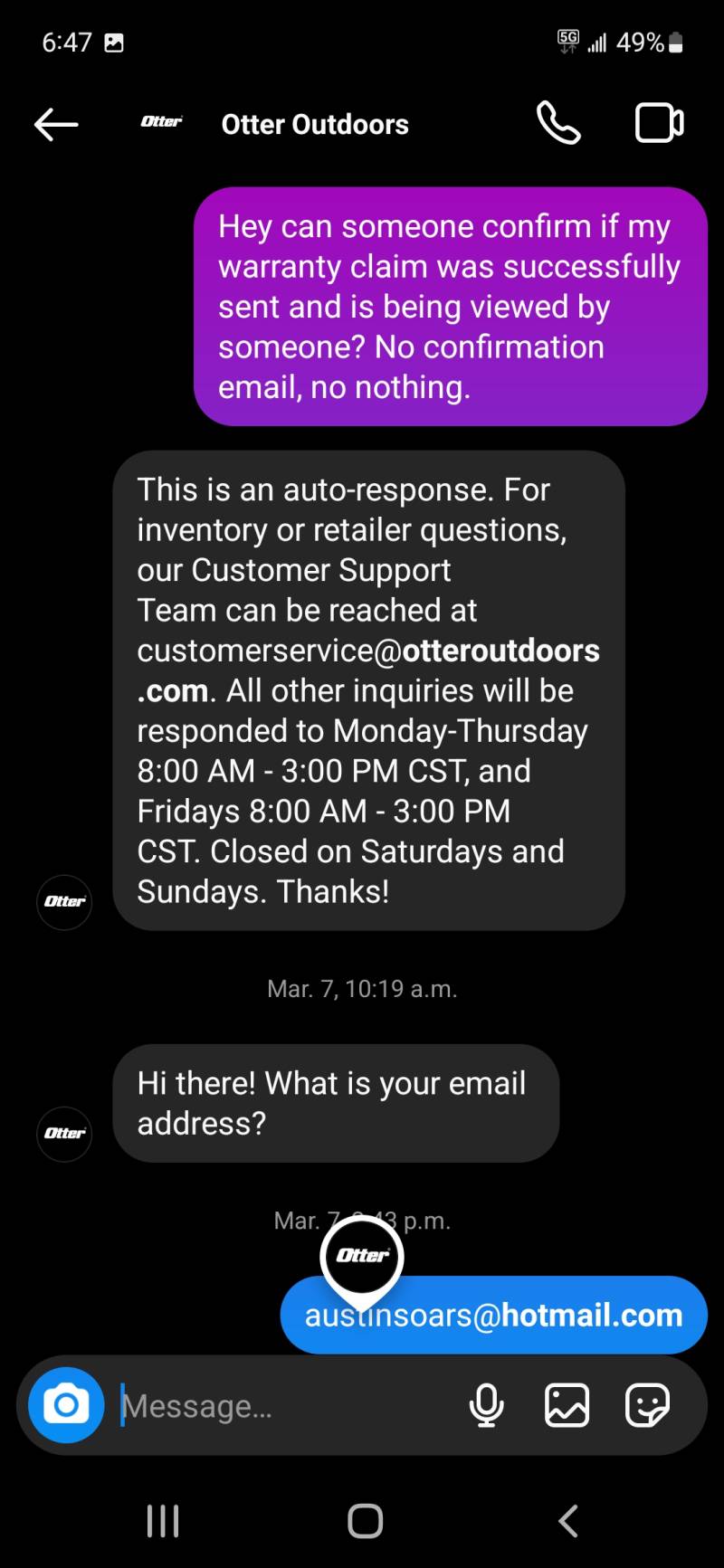
Task: Start a video call with Otter Outdoors
Action: pos(660,123)
